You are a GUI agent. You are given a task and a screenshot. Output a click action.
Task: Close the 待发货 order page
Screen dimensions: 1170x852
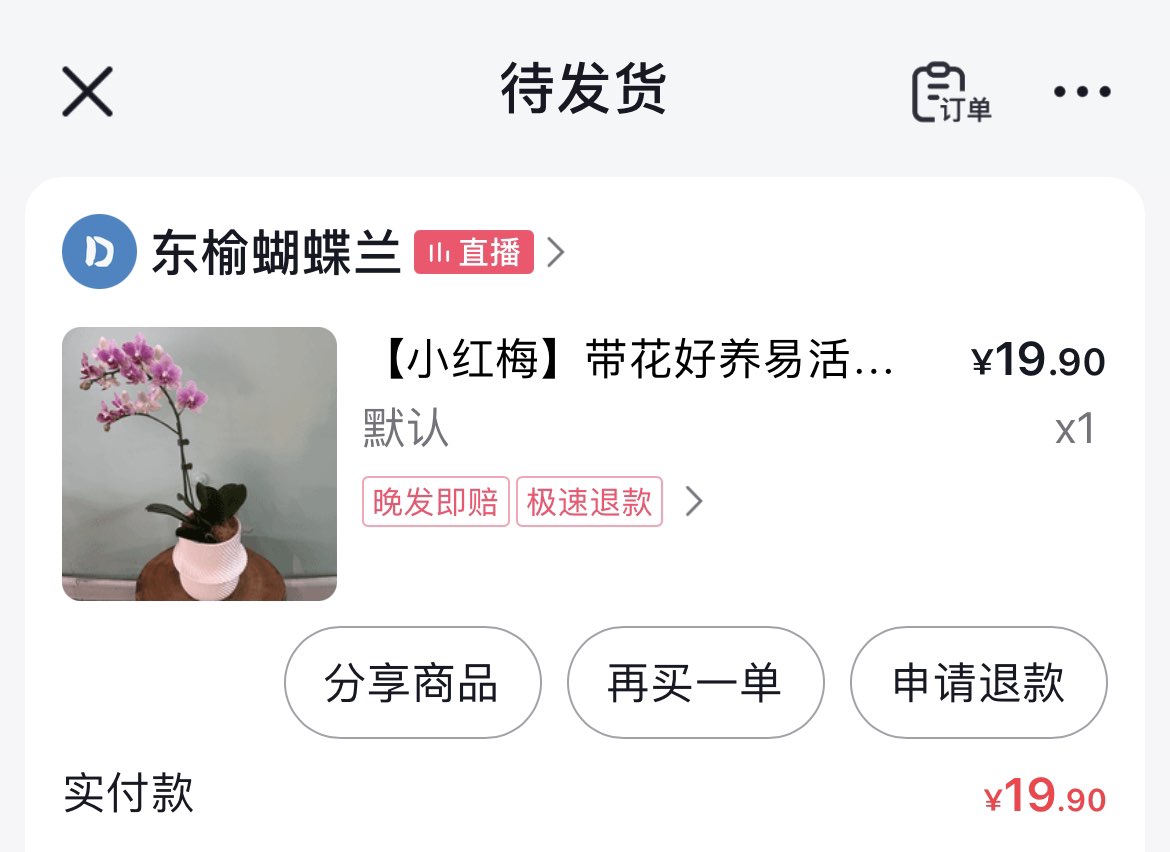pos(88,92)
